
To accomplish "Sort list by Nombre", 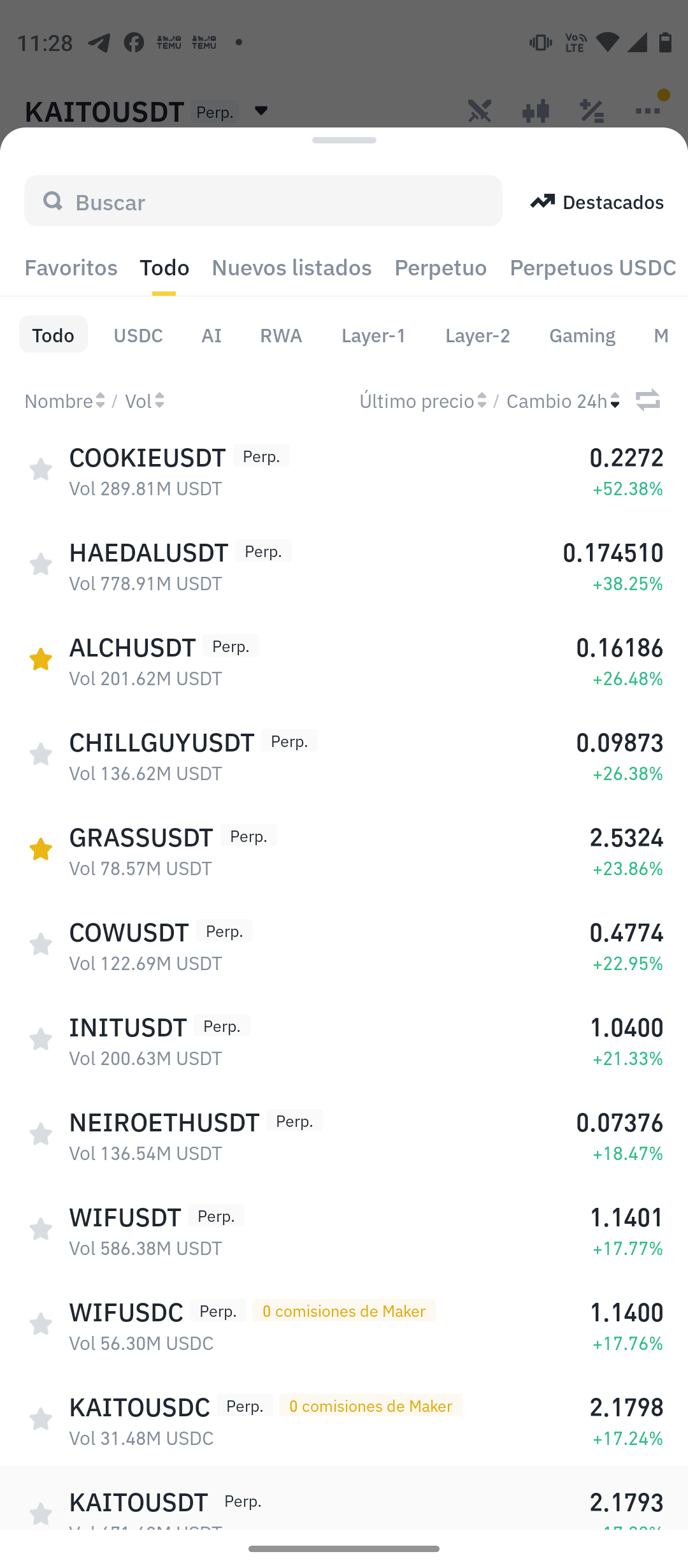I will (x=64, y=401).
